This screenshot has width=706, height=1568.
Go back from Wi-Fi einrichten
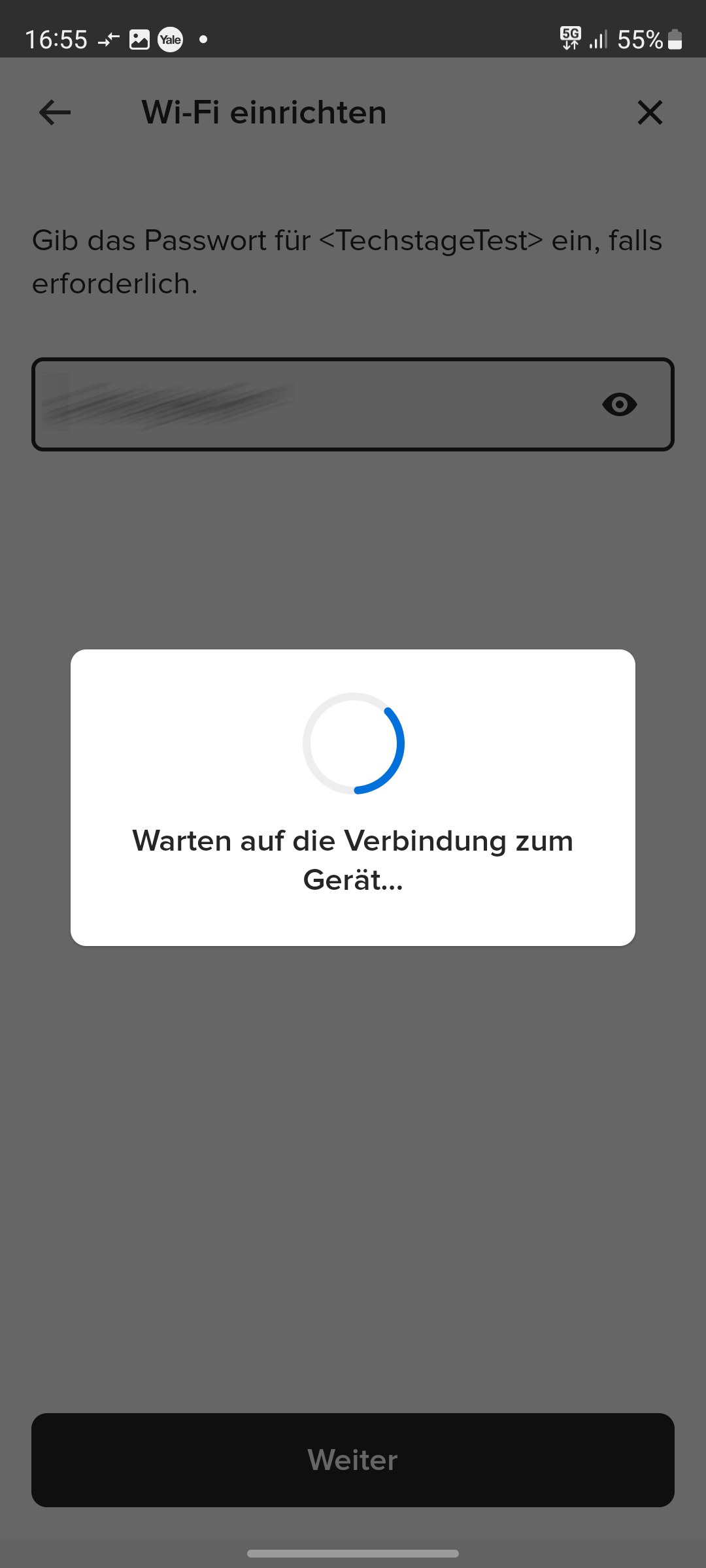55,113
